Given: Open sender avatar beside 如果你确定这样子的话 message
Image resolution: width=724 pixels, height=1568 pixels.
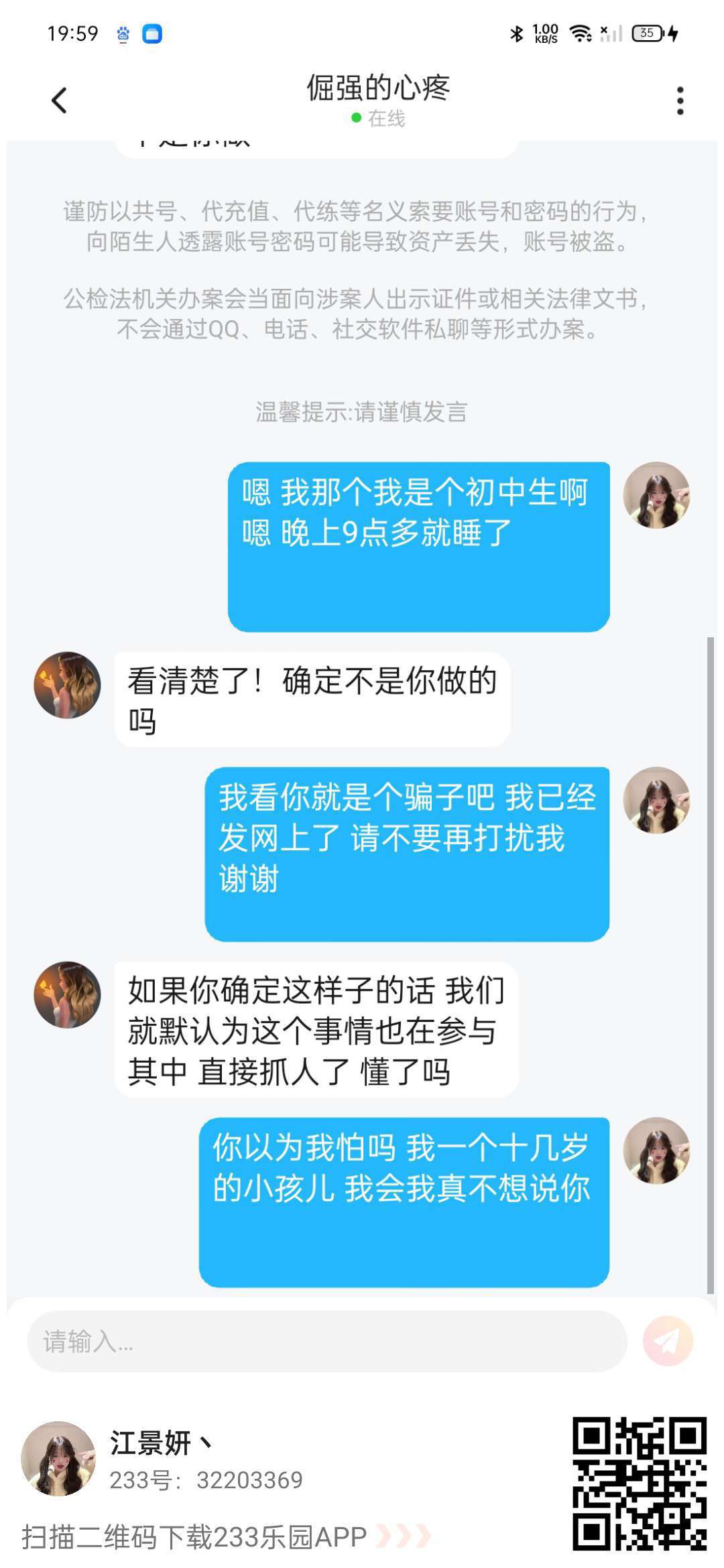Looking at the screenshot, I should pyautogui.click(x=67, y=994).
